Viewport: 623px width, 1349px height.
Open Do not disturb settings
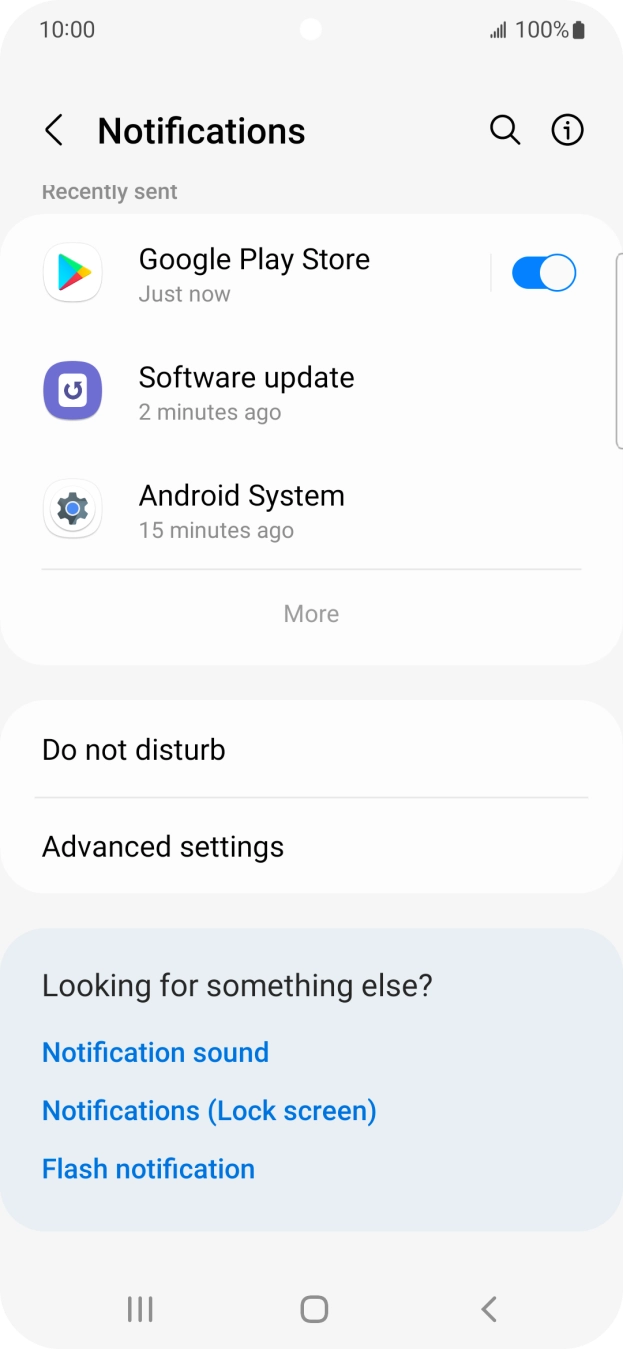click(x=311, y=750)
